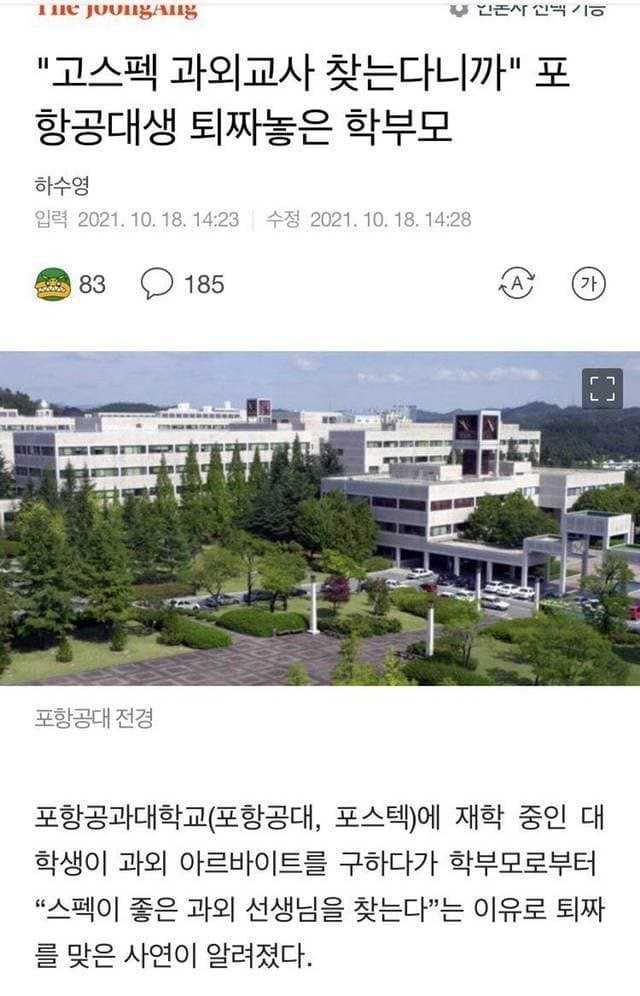This screenshot has height=996, width=640.
Task: Expand the campus photo to fullscreen
Action: [602, 388]
